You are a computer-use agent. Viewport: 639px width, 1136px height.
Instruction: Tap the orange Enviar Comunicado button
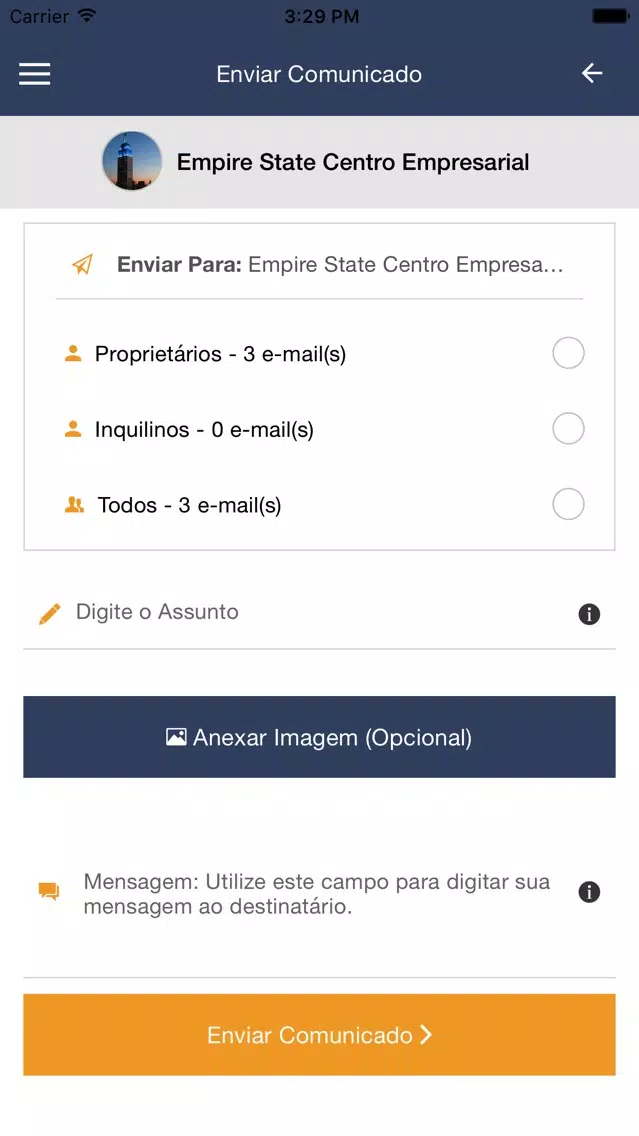320,1035
